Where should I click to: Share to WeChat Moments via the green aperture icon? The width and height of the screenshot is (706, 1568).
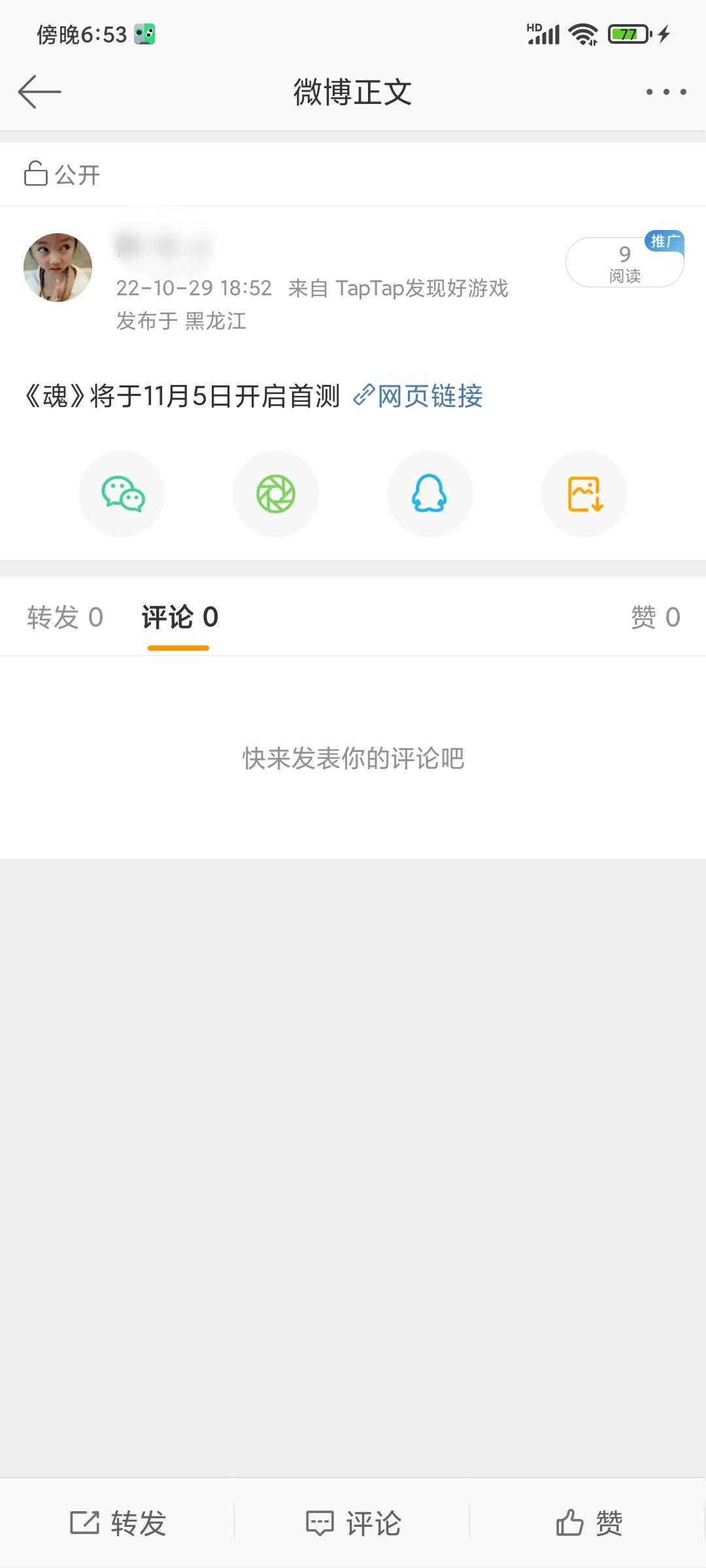[x=276, y=494]
